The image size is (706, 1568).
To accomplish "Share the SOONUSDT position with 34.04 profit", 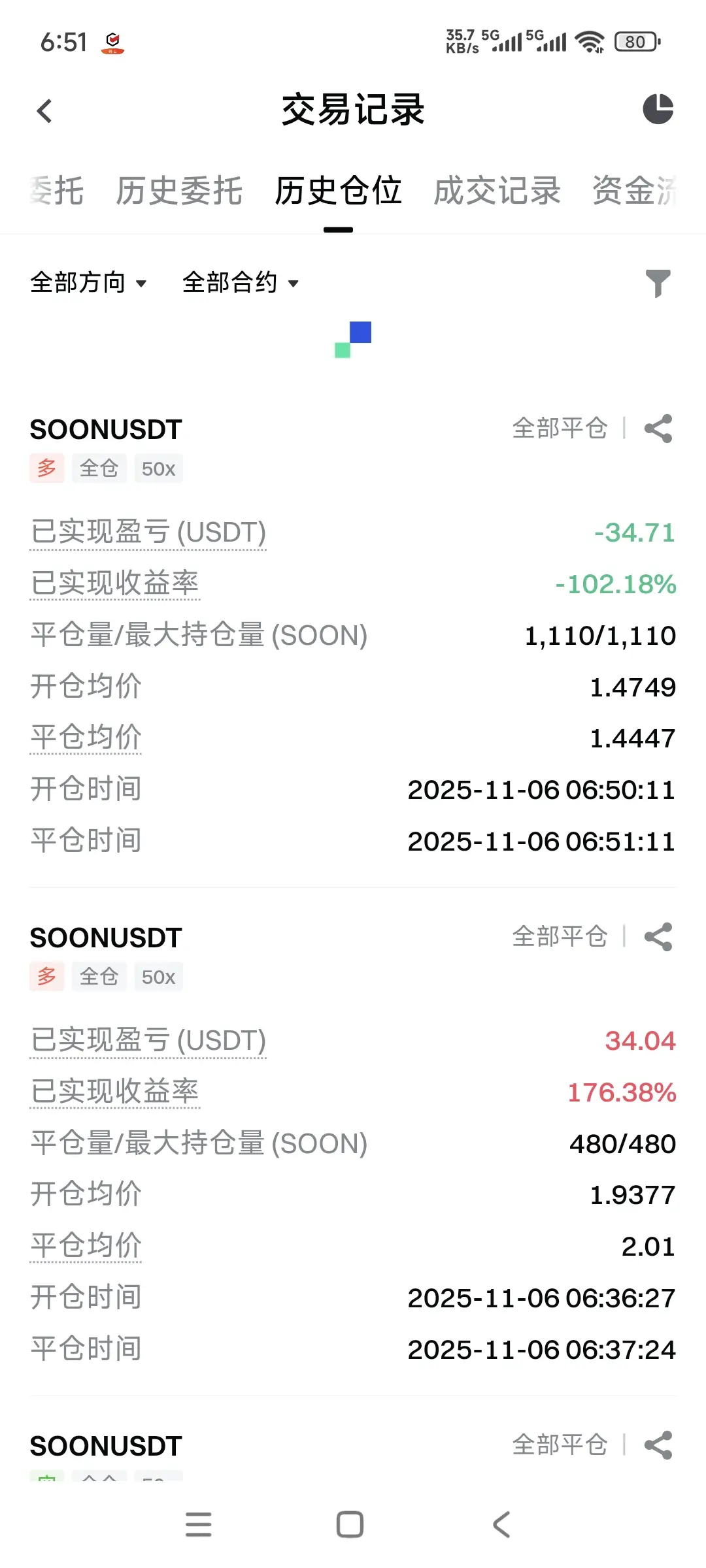I will click(x=658, y=938).
